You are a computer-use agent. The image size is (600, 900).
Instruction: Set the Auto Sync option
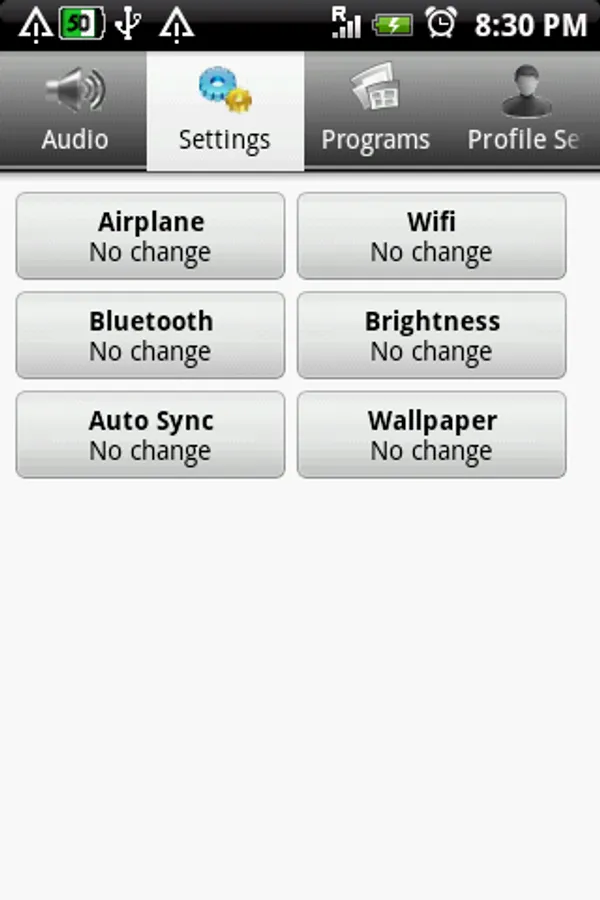tap(150, 435)
